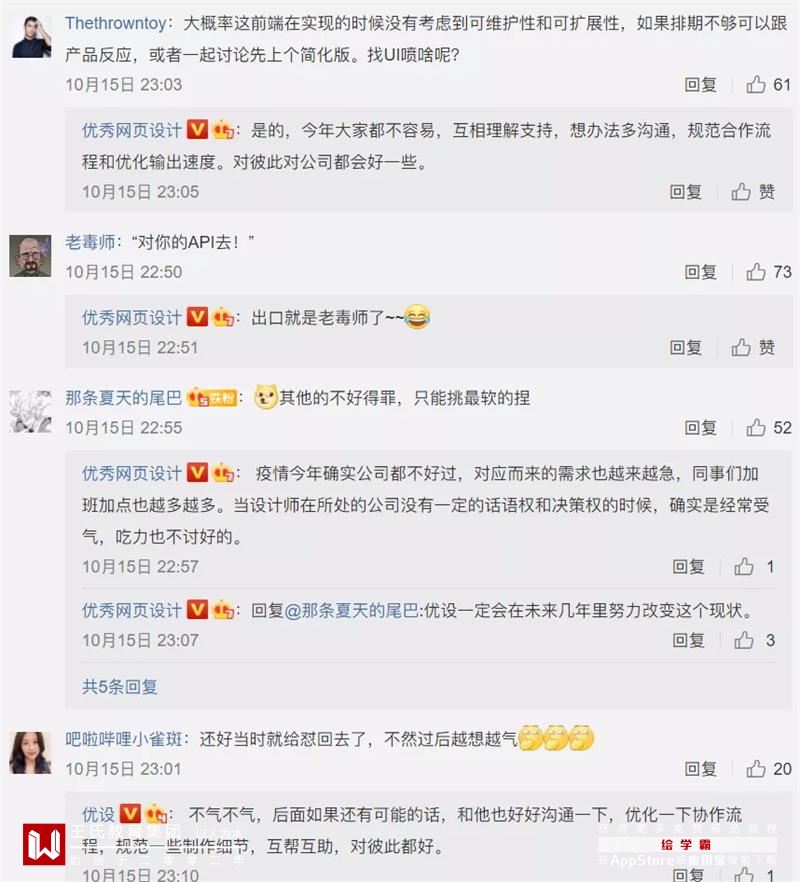Open 那条夏天的尾巴's profile name
The height and width of the screenshot is (882, 800).
coord(123,397)
